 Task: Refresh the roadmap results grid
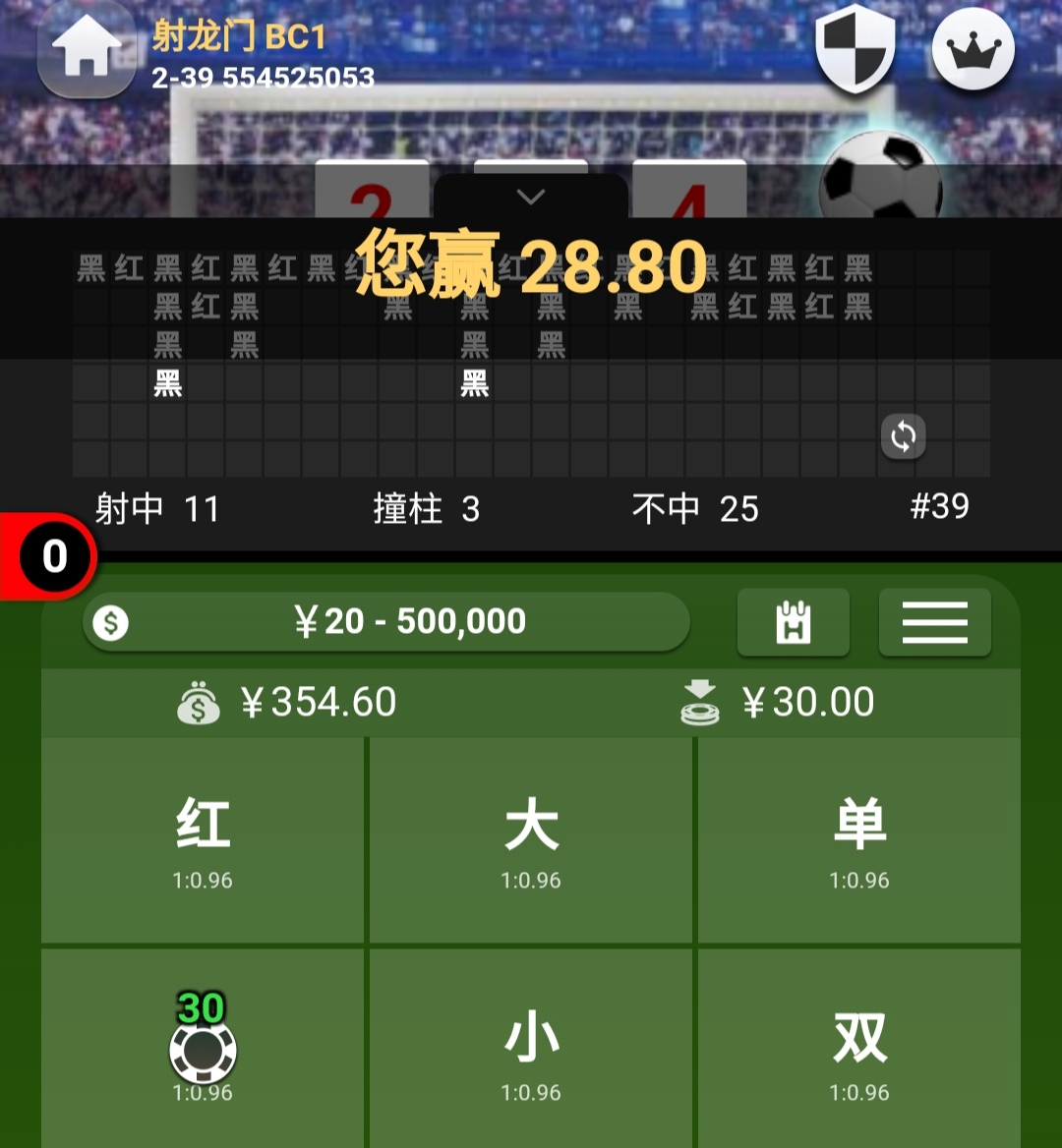tap(903, 436)
